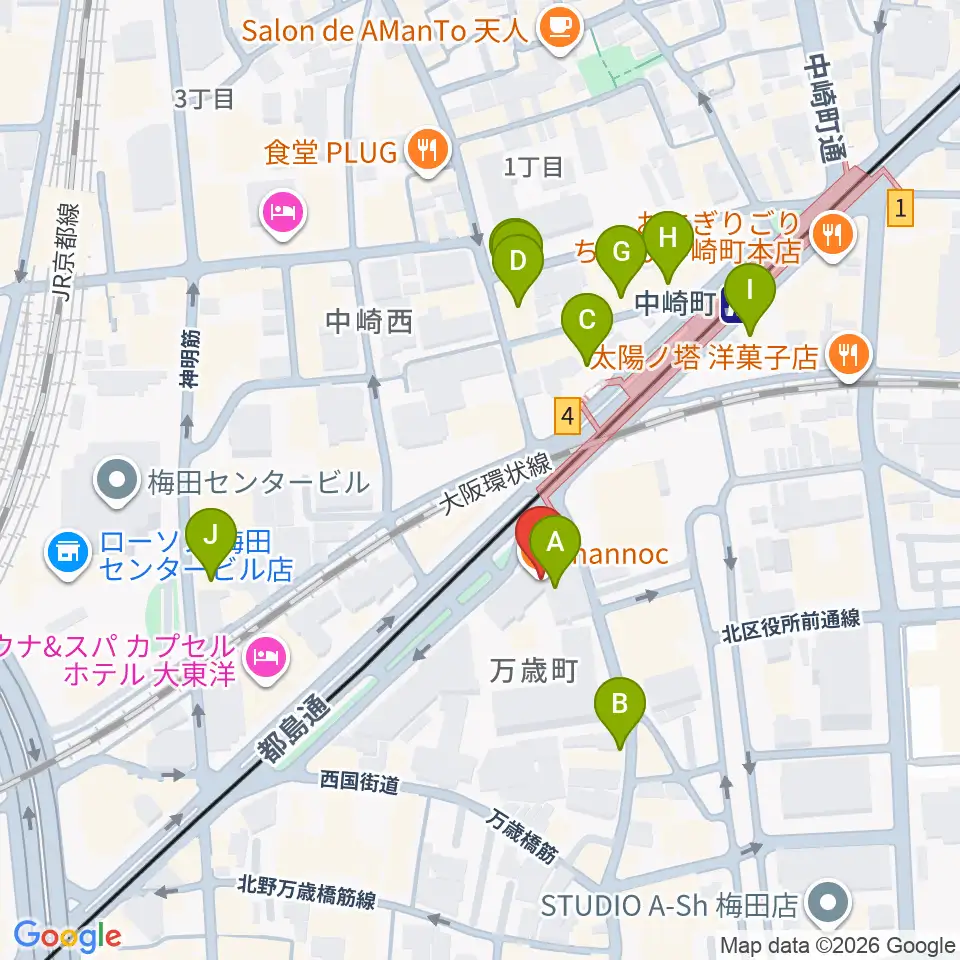Open the 食堂 PLUG restaurant marker

(428, 152)
